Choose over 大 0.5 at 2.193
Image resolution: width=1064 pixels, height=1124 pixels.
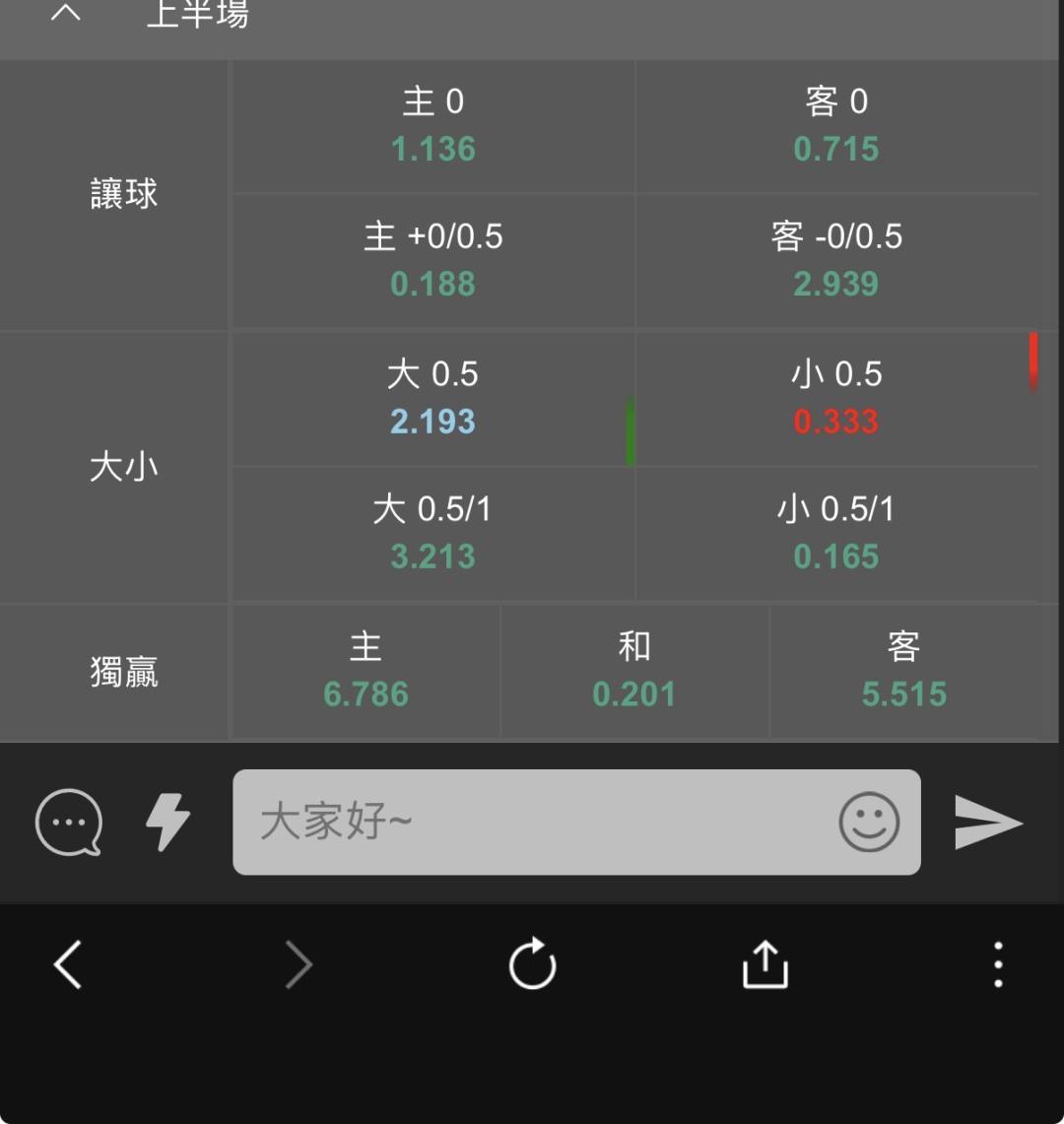pyautogui.click(x=433, y=399)
